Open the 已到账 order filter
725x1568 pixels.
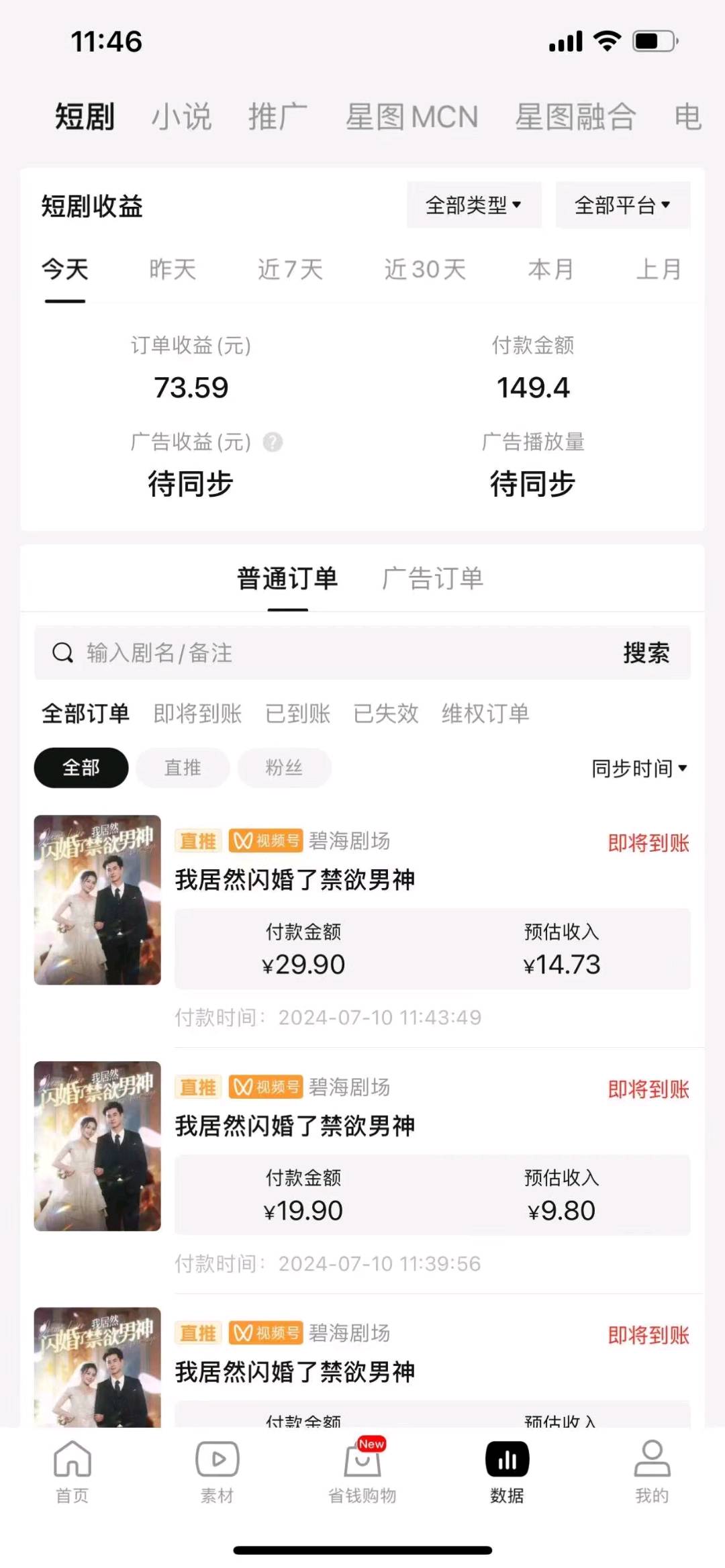point(297,714)
